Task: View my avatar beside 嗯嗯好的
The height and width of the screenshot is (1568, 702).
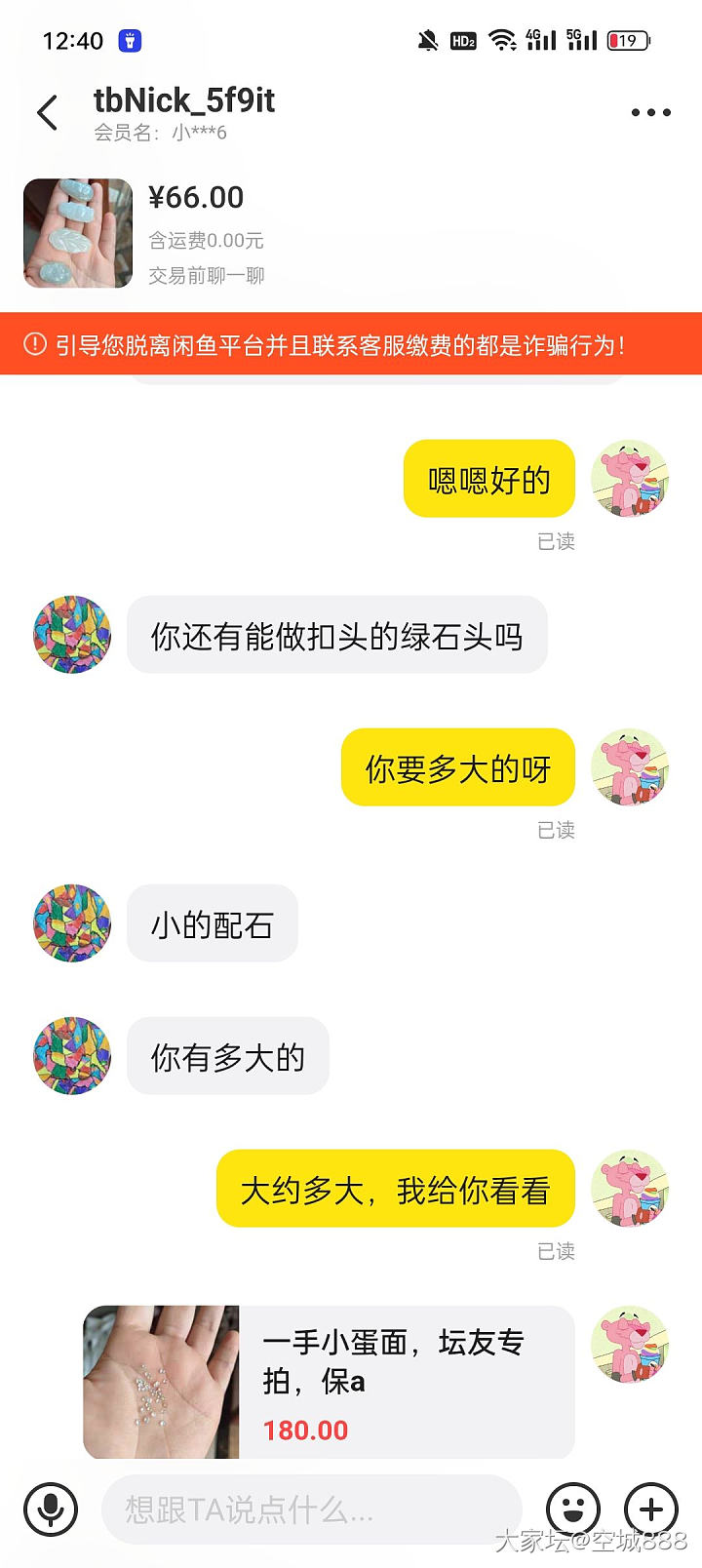Action: 631,479
